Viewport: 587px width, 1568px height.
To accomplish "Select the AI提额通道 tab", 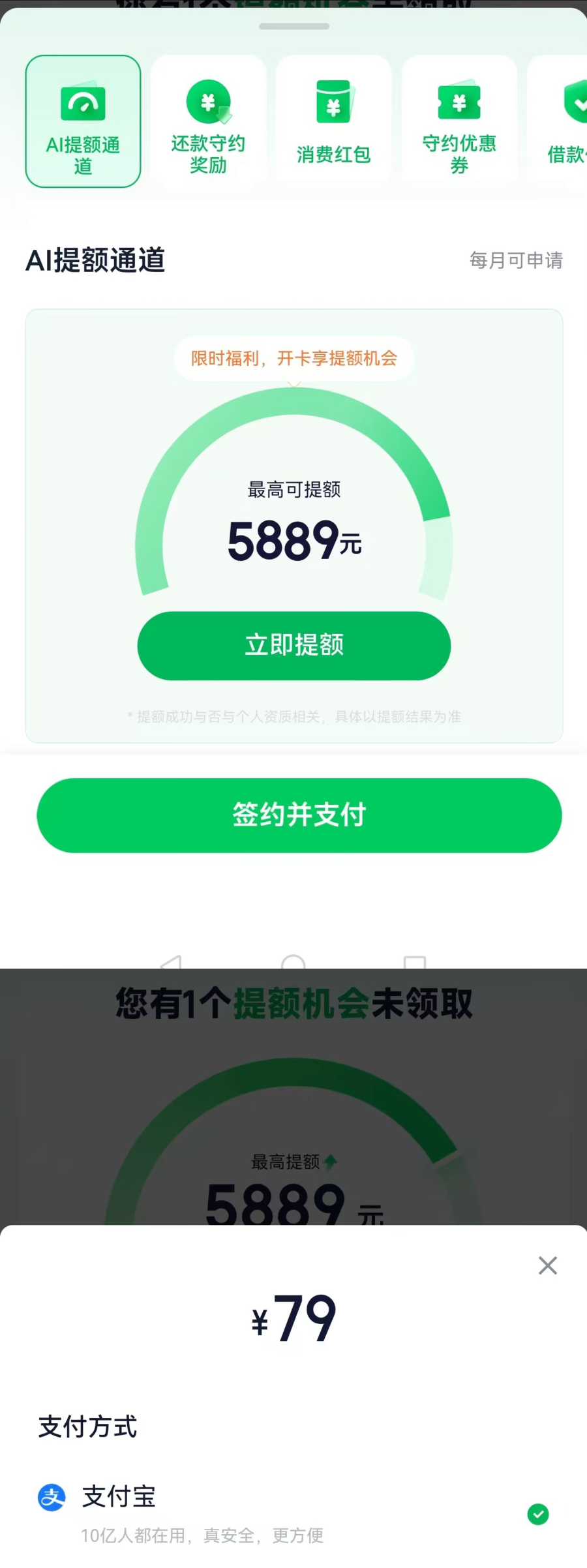I will point(83,121).
